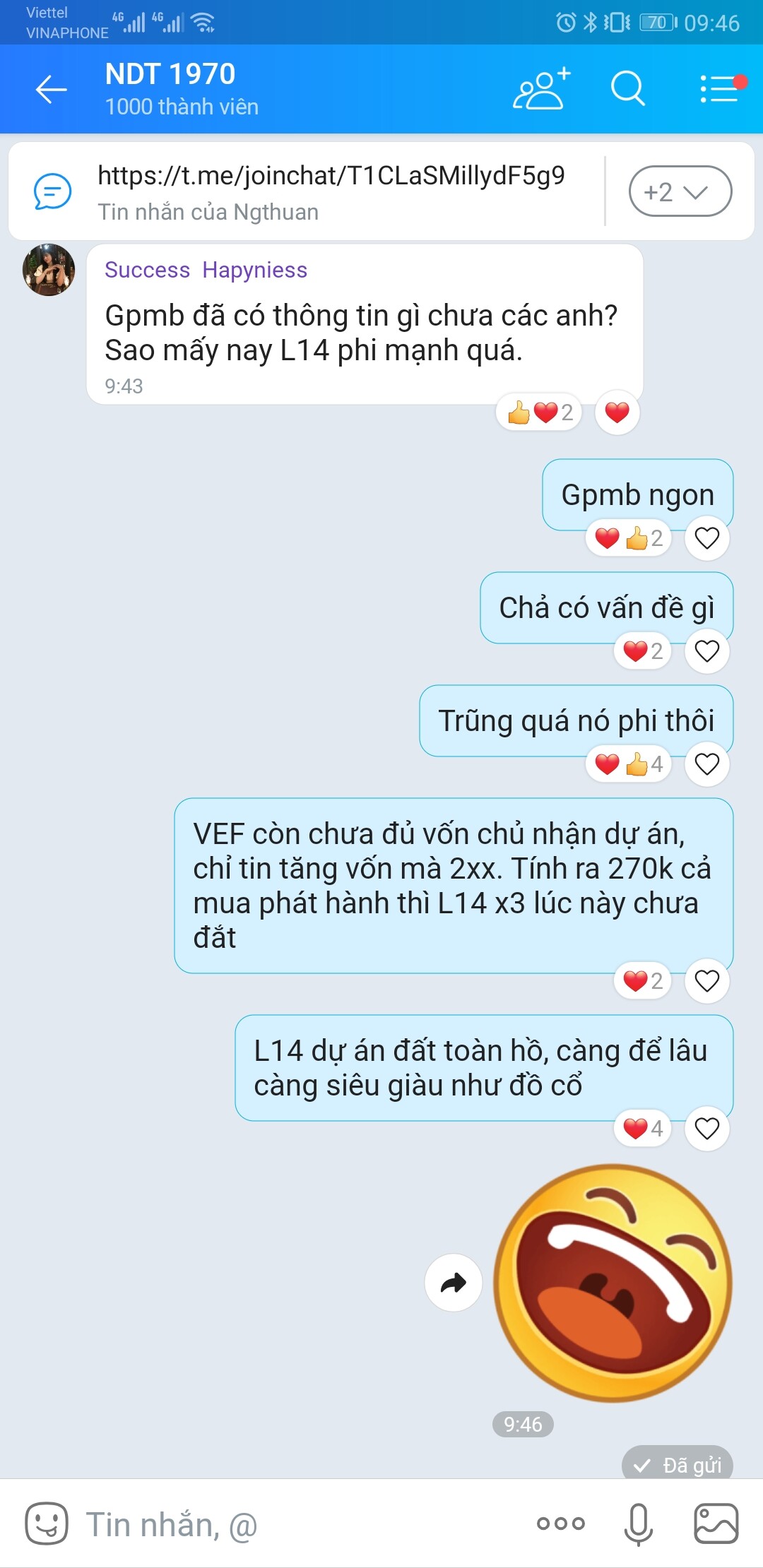The width and height of the screenshot is (763, 1568).
Task: Expand the +2 pinned messages
Action: pyautogui.click(x=680, y=191)
